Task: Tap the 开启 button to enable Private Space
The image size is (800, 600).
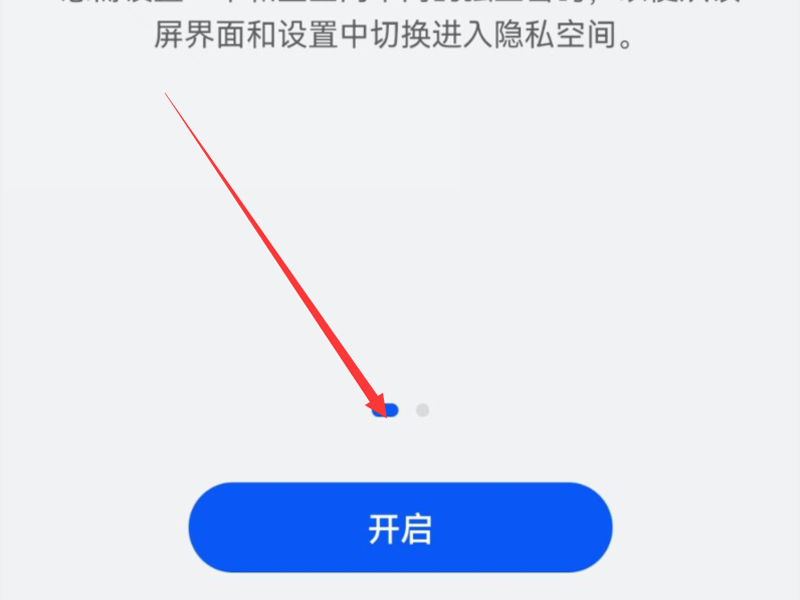Action: (400, 528)
